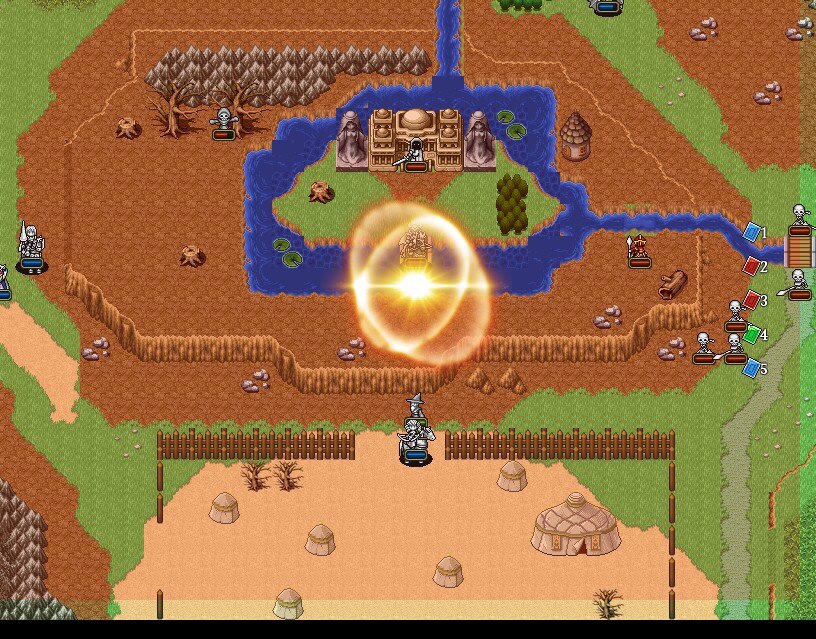Select card number 5 (blue)
The height and width of the screenshot is (639, 816).
pos(752,369)
